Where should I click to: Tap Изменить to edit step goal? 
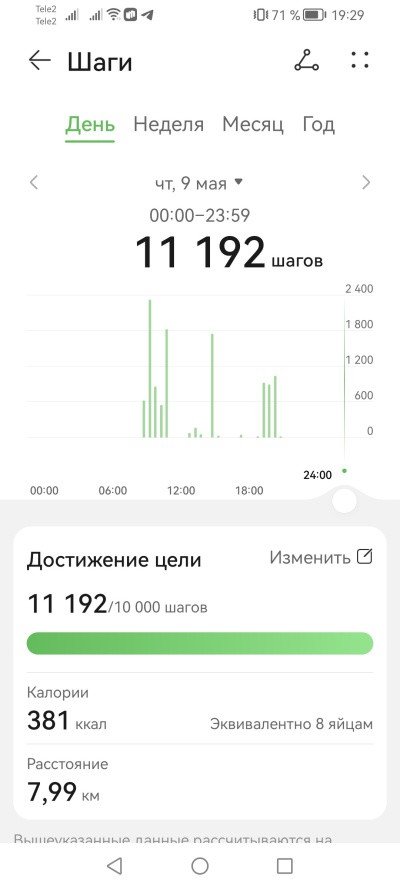[x=321, y=557]
